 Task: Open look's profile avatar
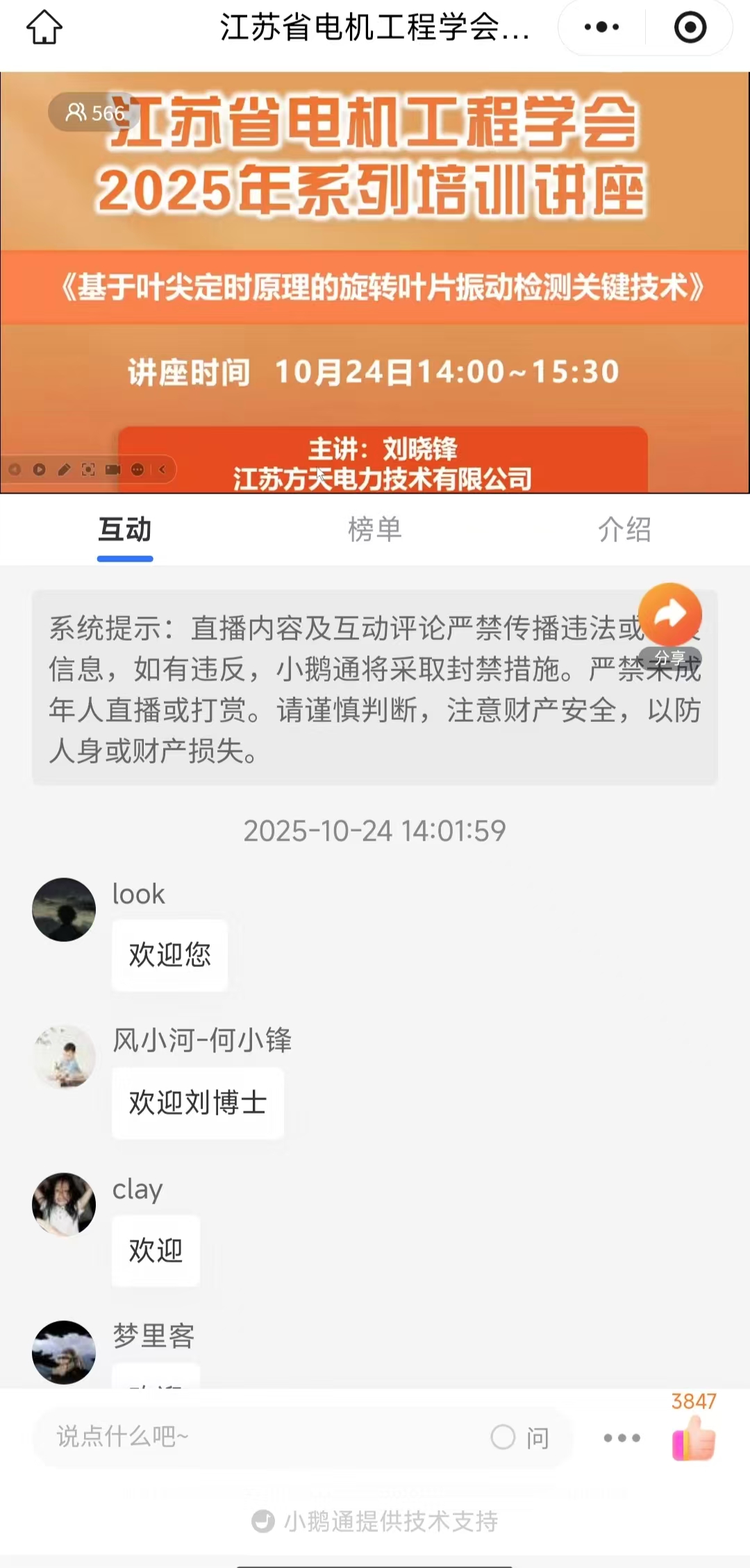(64, 909)
